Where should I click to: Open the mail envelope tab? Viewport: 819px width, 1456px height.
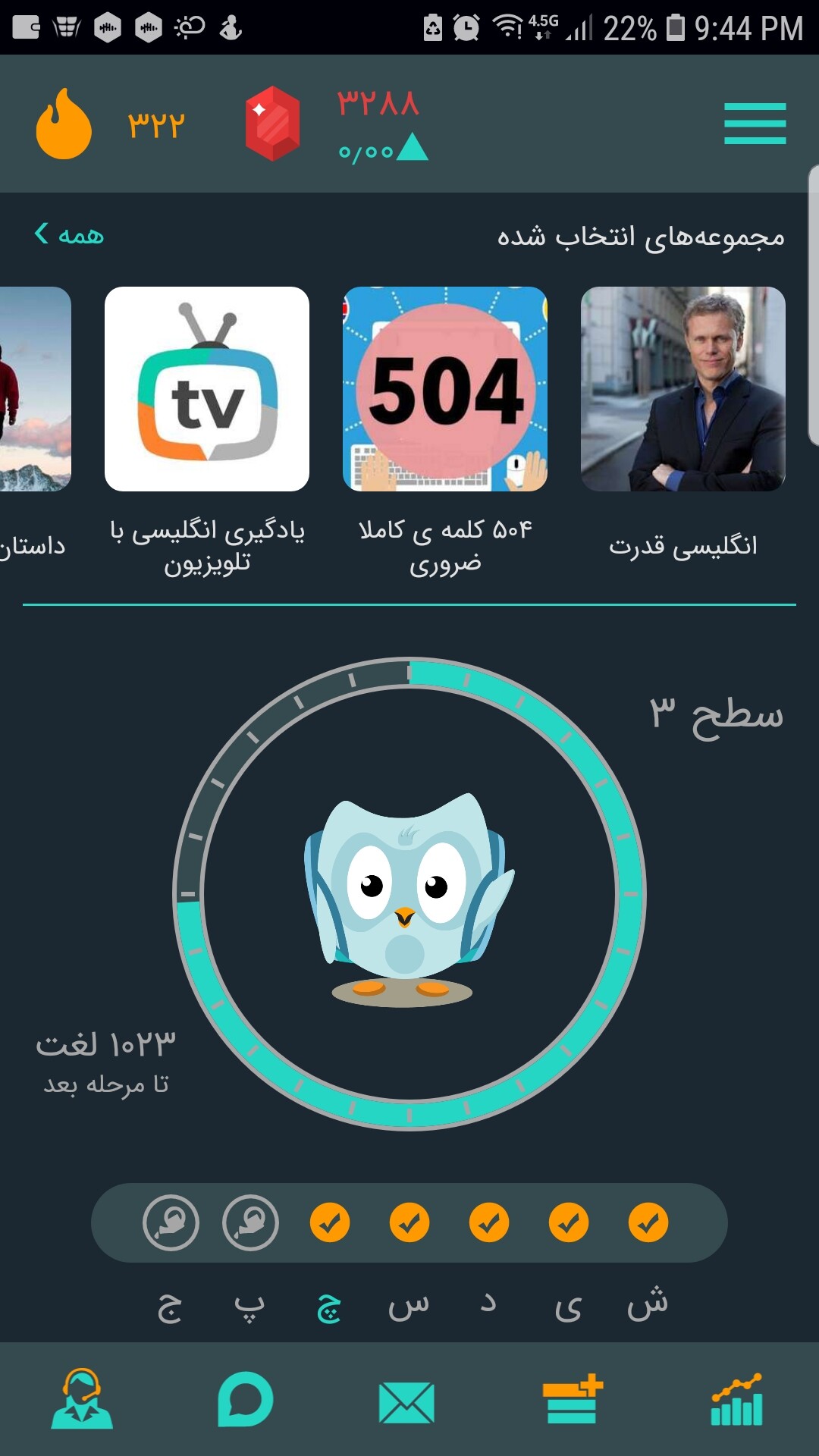pyautogui.click(x=407, y=1402)
